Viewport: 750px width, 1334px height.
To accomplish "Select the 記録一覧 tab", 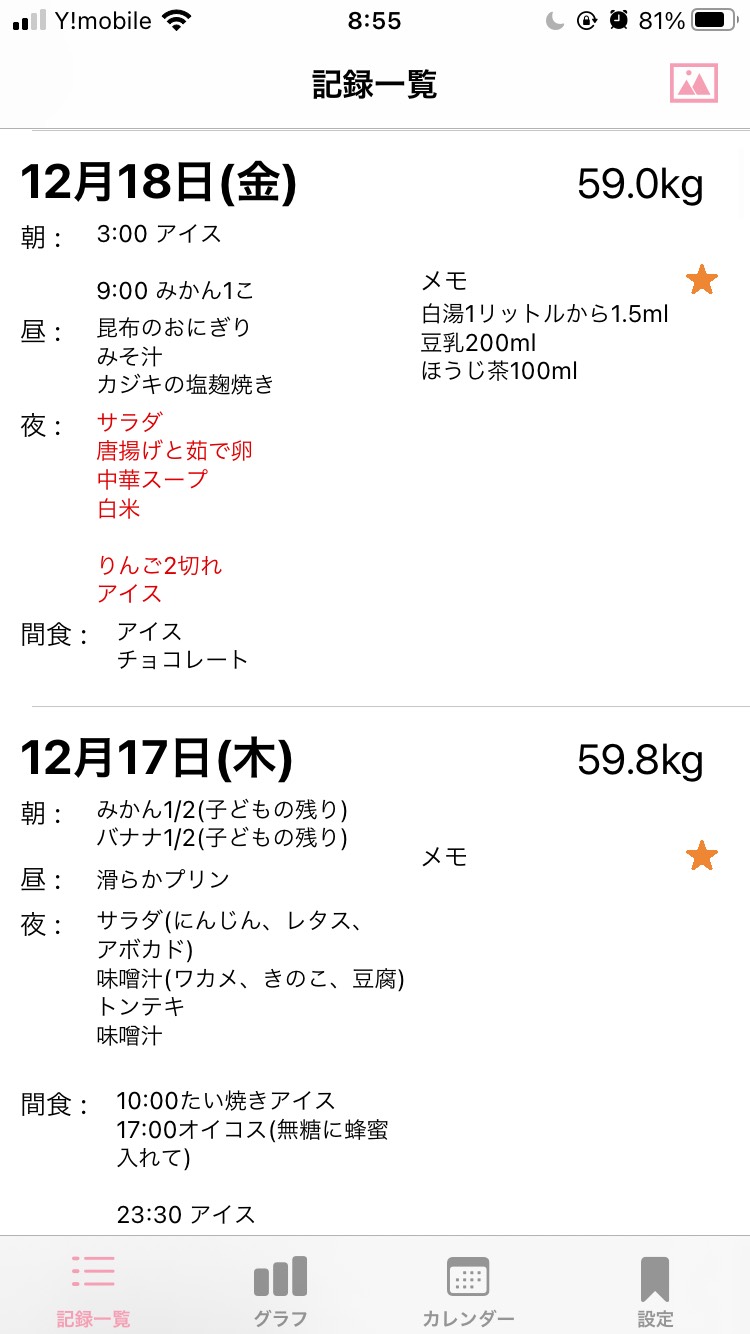I will click(x=93, y=1291).
